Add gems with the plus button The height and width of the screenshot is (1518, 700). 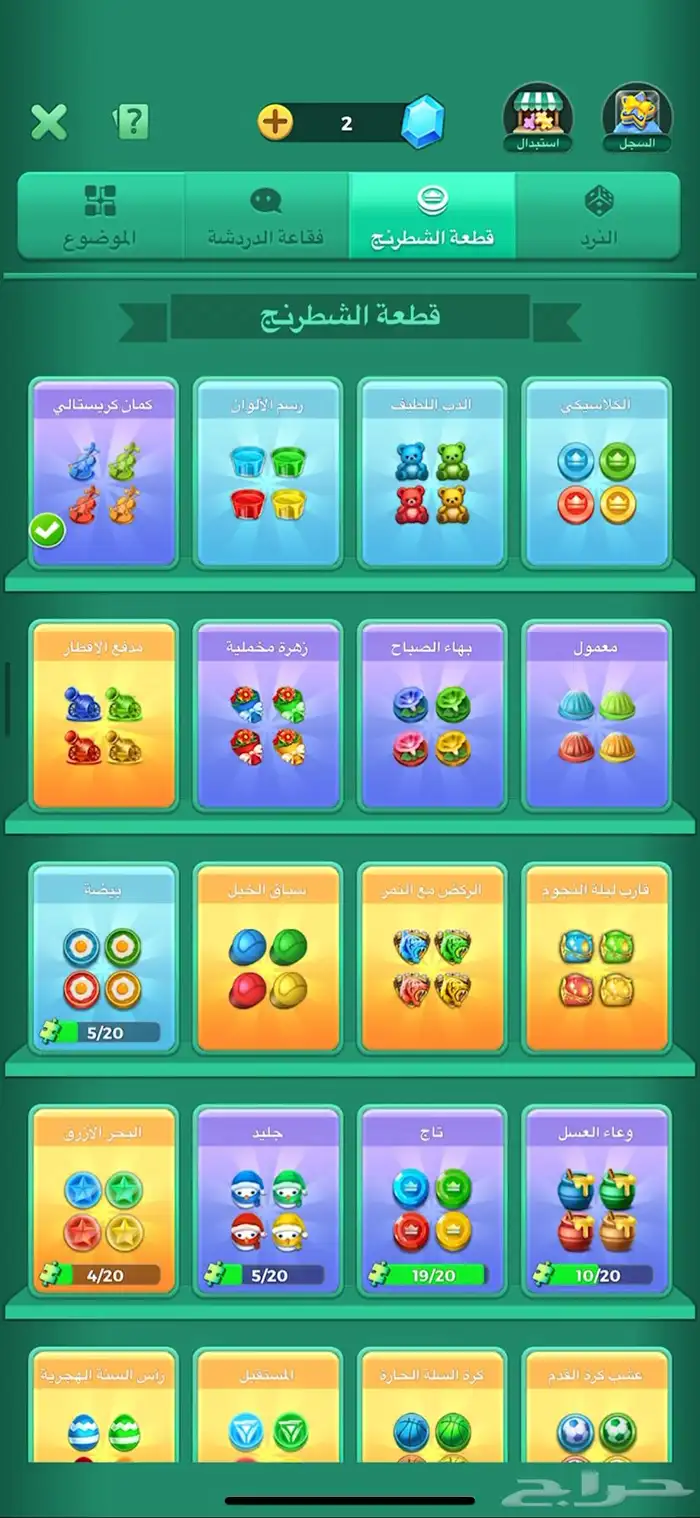(275, 123)
